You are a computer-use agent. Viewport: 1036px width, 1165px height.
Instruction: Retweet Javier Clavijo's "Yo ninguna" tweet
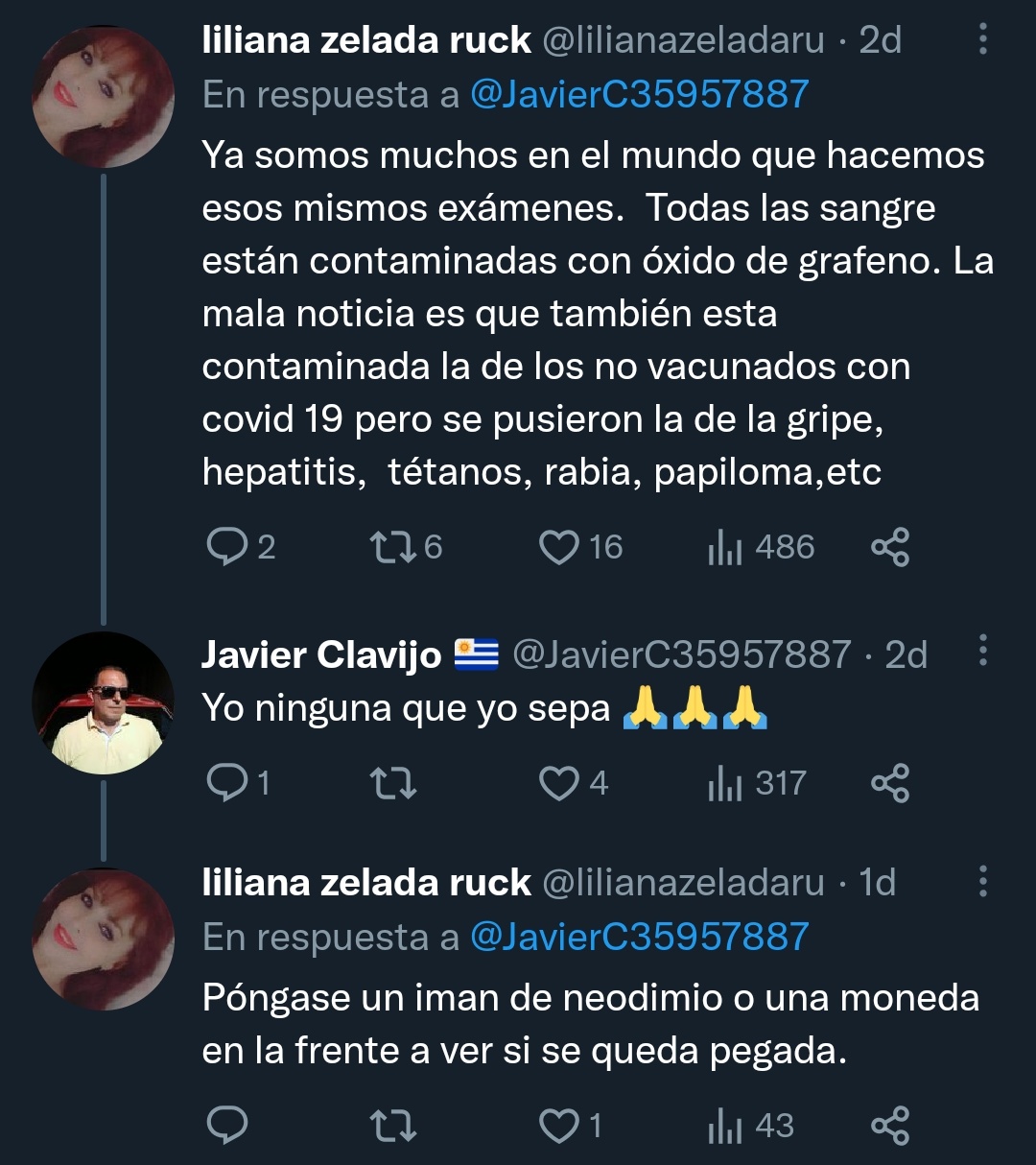[392, 784]
